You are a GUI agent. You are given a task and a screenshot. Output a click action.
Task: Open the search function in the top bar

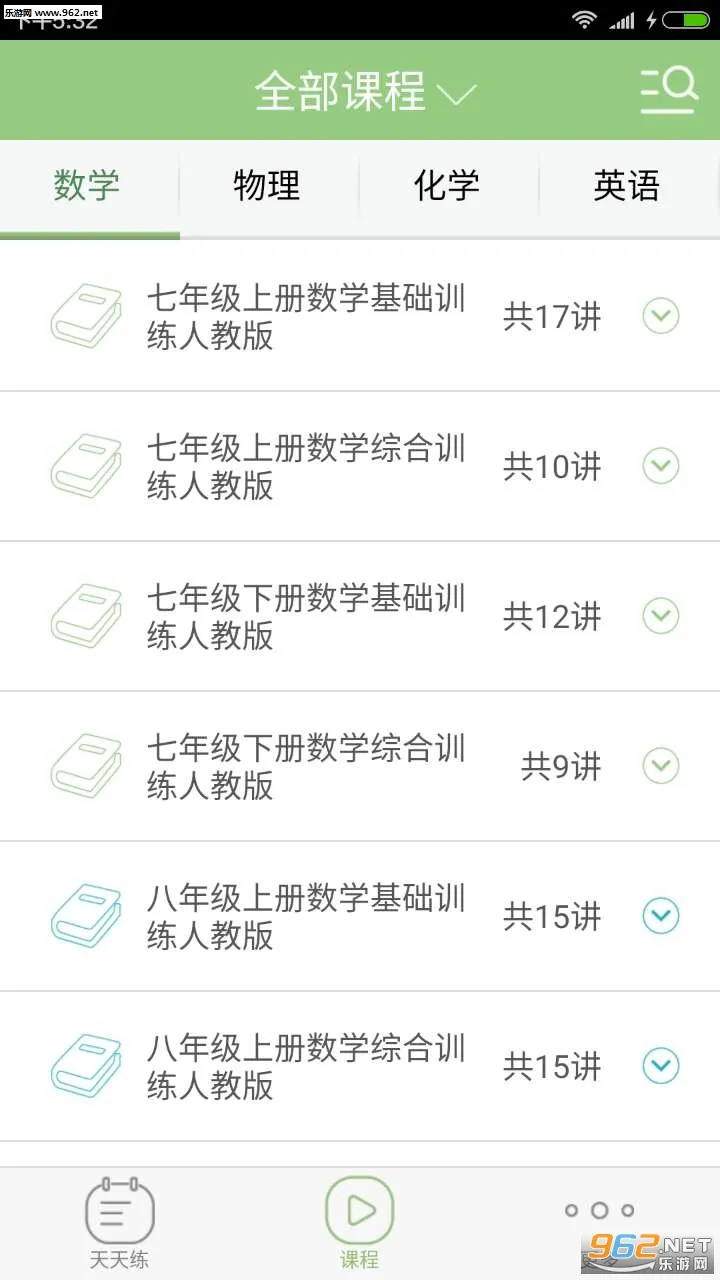668,90
